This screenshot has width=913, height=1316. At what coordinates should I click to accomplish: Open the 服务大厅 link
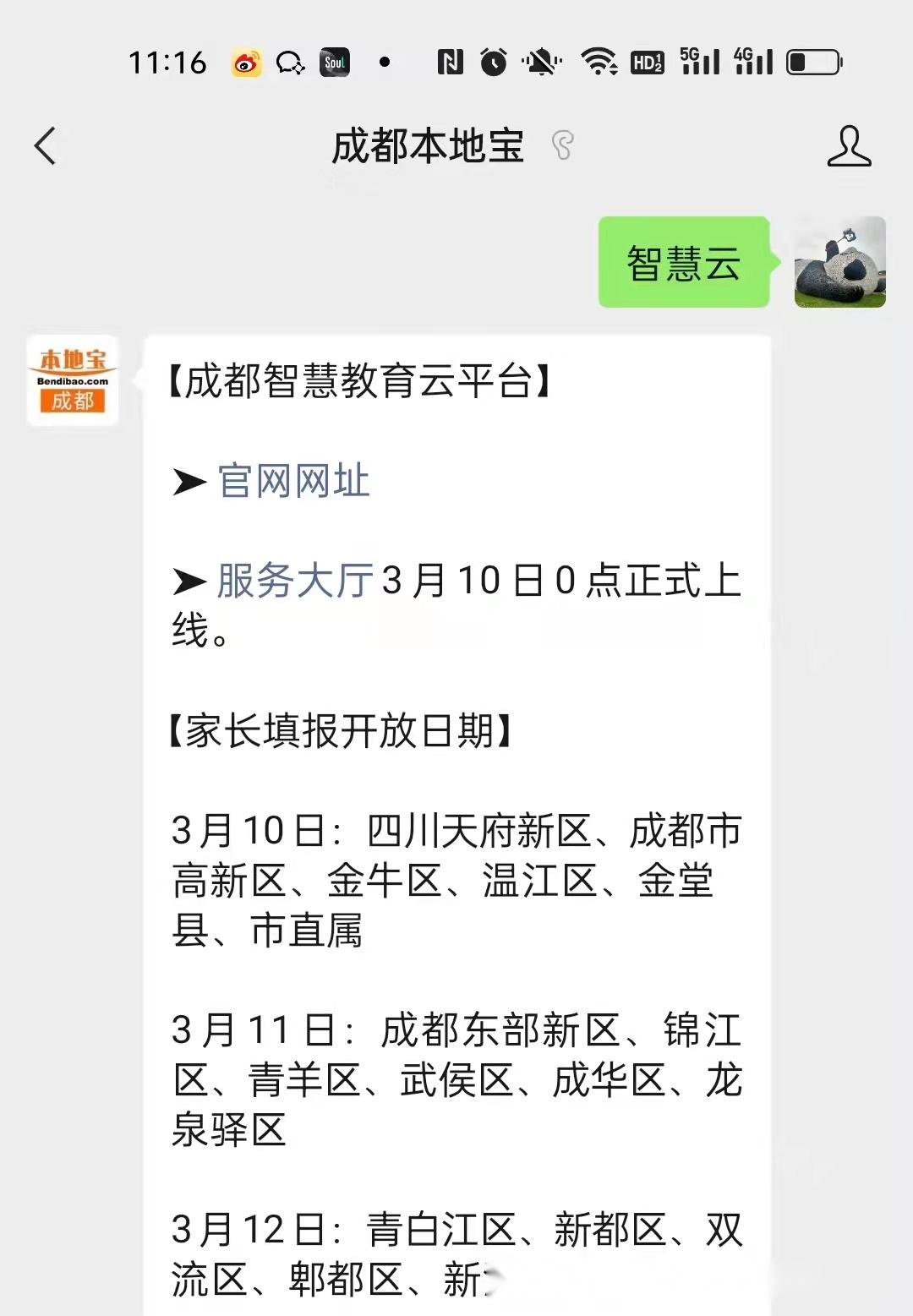tap(295, 581)
